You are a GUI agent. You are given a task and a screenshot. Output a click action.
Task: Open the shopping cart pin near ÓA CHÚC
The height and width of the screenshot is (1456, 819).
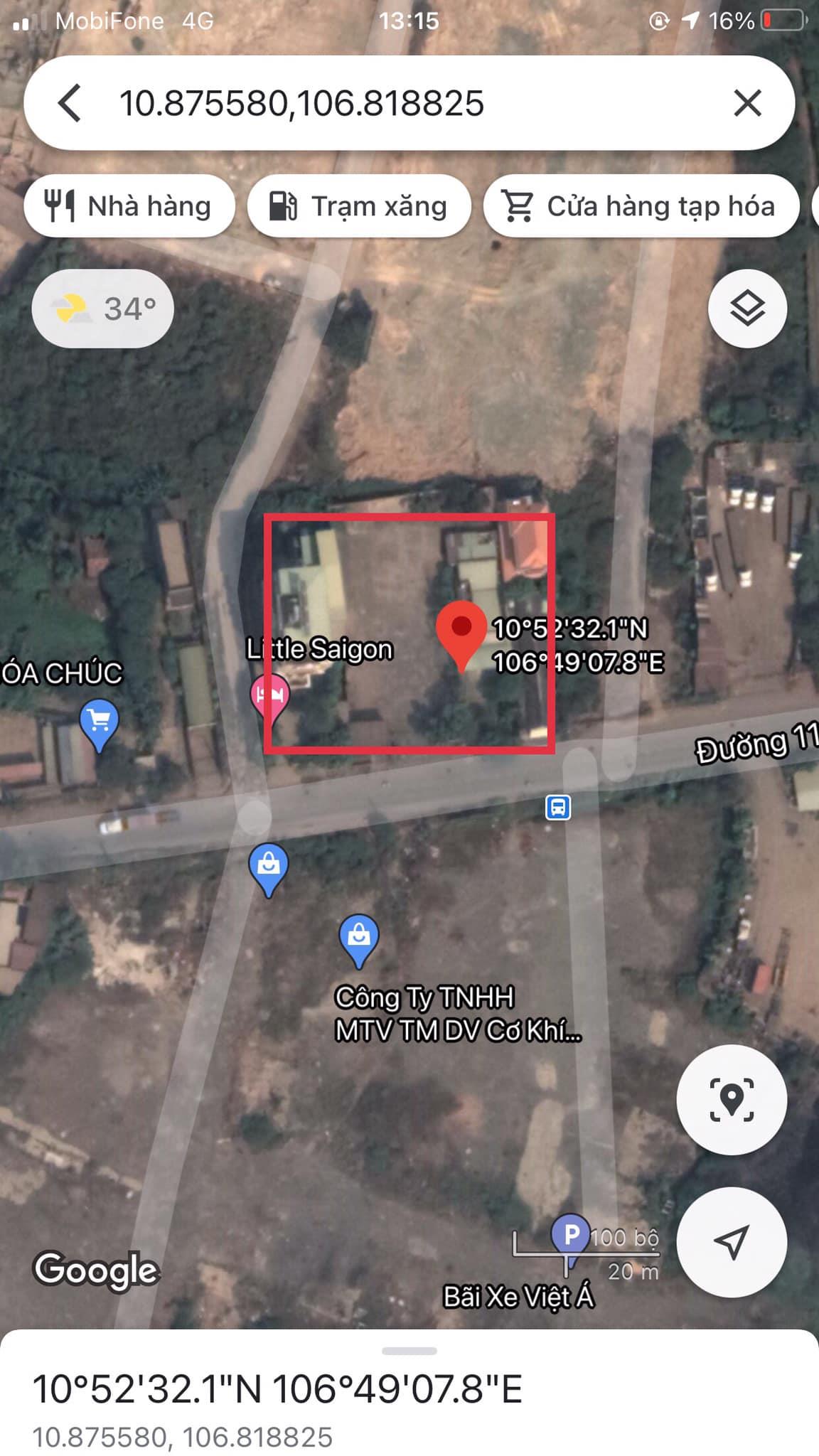(100, 722)
